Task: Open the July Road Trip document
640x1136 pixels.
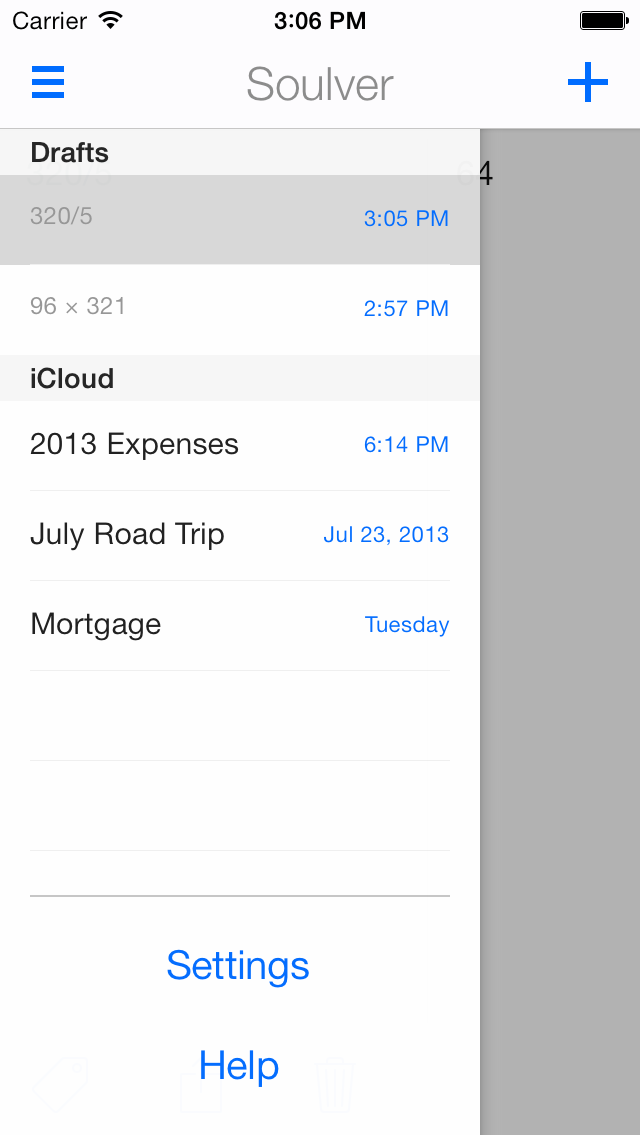Action: point(240,535)
